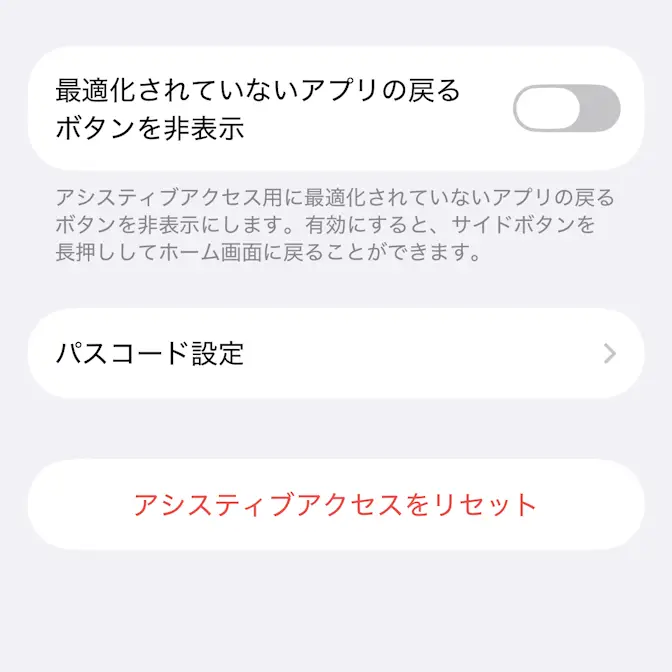The image size is (672, 672).
Task: Open パスコード設定
Action: (x=336, y=353)
